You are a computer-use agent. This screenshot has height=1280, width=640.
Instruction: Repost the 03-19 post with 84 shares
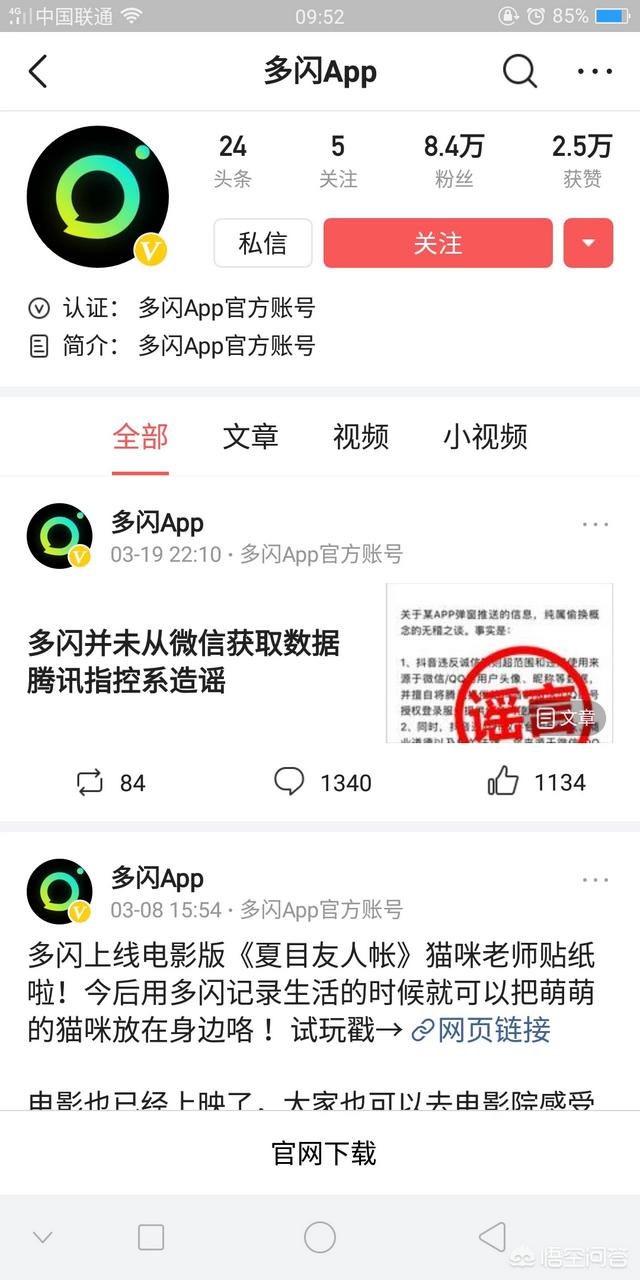pos(111,782)
